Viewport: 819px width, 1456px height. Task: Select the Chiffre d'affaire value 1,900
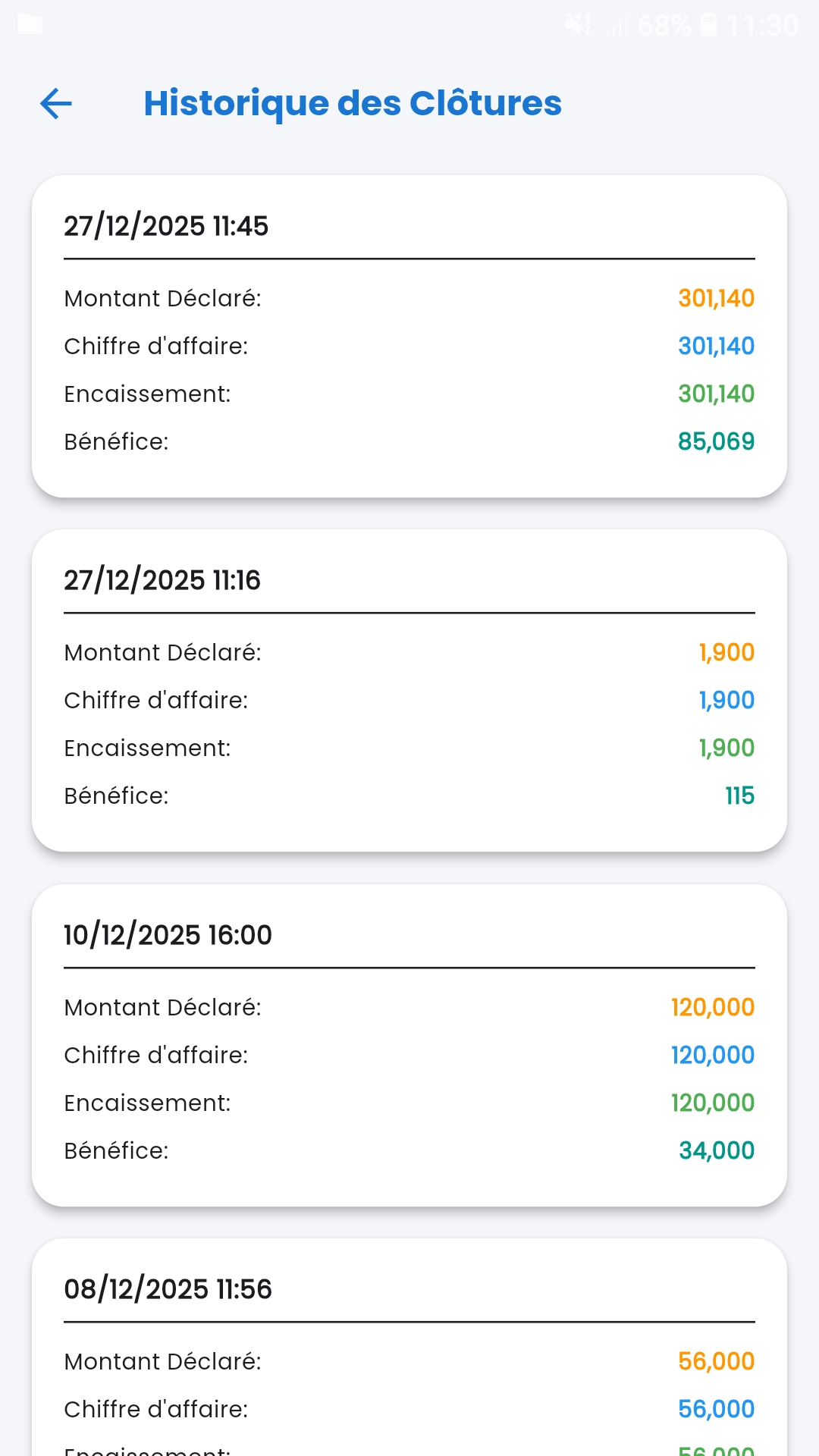point(726,700)
